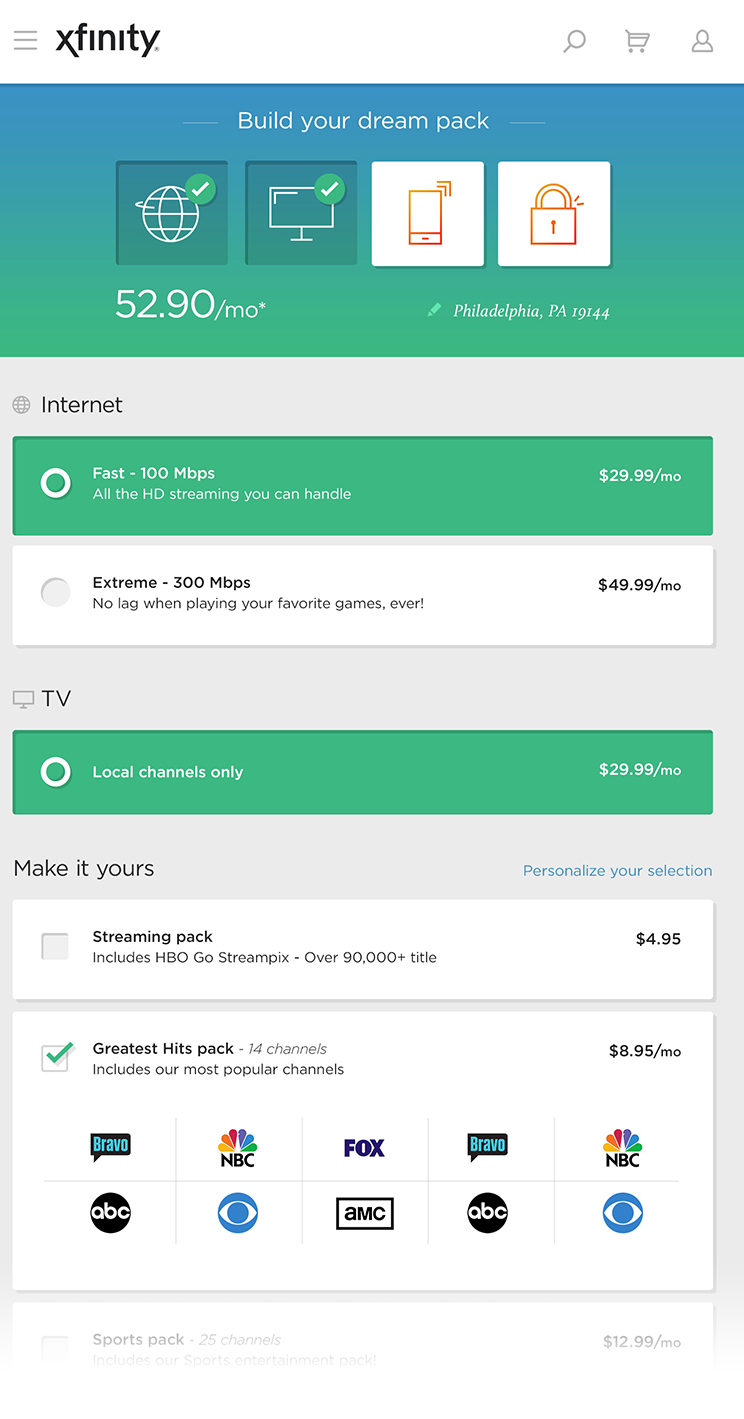Check the Streaming pack checkbox
The image size is (744, 1419).
(55, 946)
